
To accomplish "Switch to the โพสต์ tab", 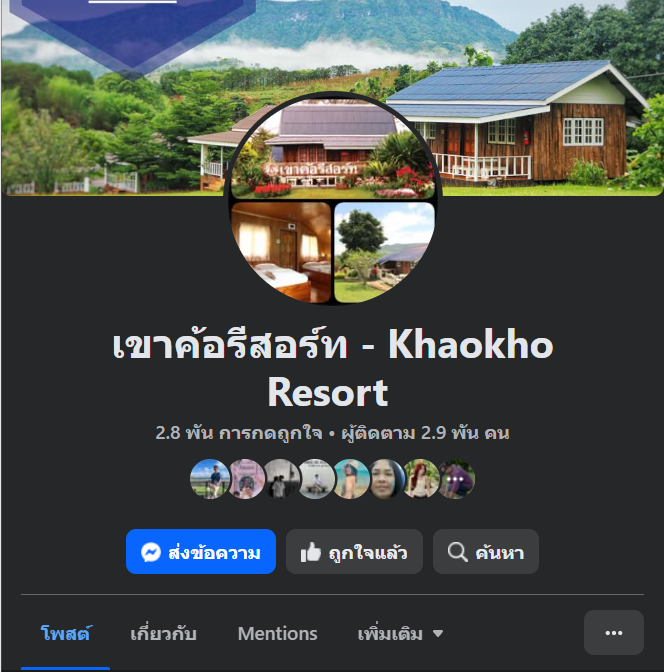I will click(x=66, y=633).
